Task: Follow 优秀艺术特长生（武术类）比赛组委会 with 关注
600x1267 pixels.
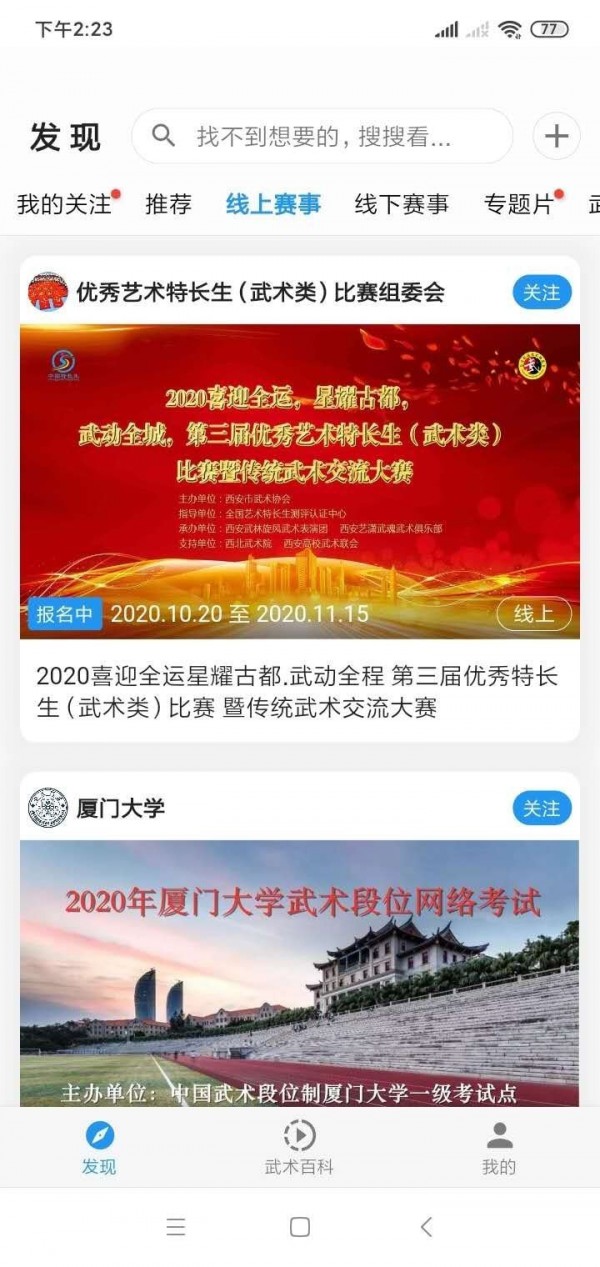Action: point(542,292)
